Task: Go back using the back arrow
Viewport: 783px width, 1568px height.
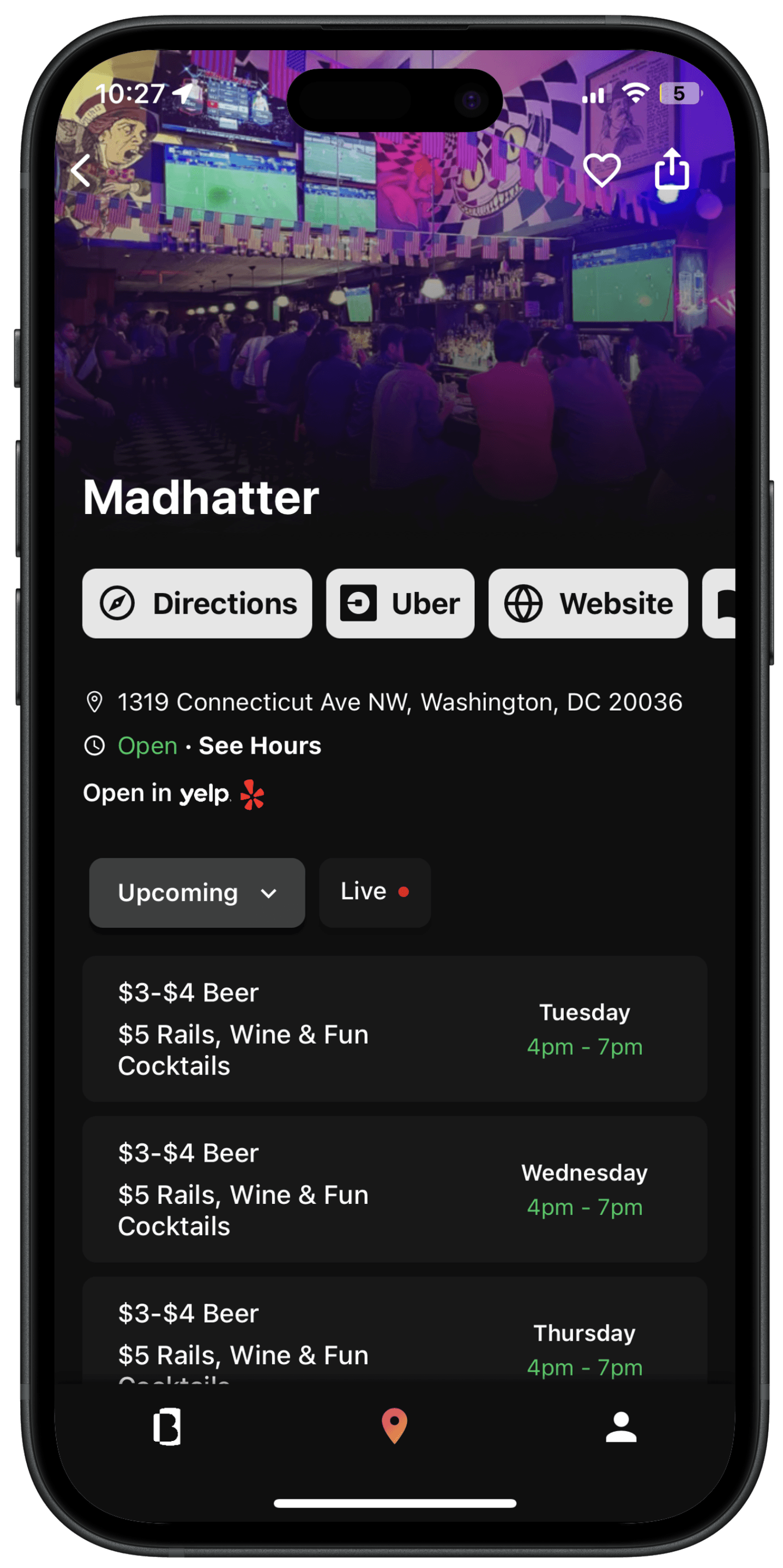Action: click(81, 170)
